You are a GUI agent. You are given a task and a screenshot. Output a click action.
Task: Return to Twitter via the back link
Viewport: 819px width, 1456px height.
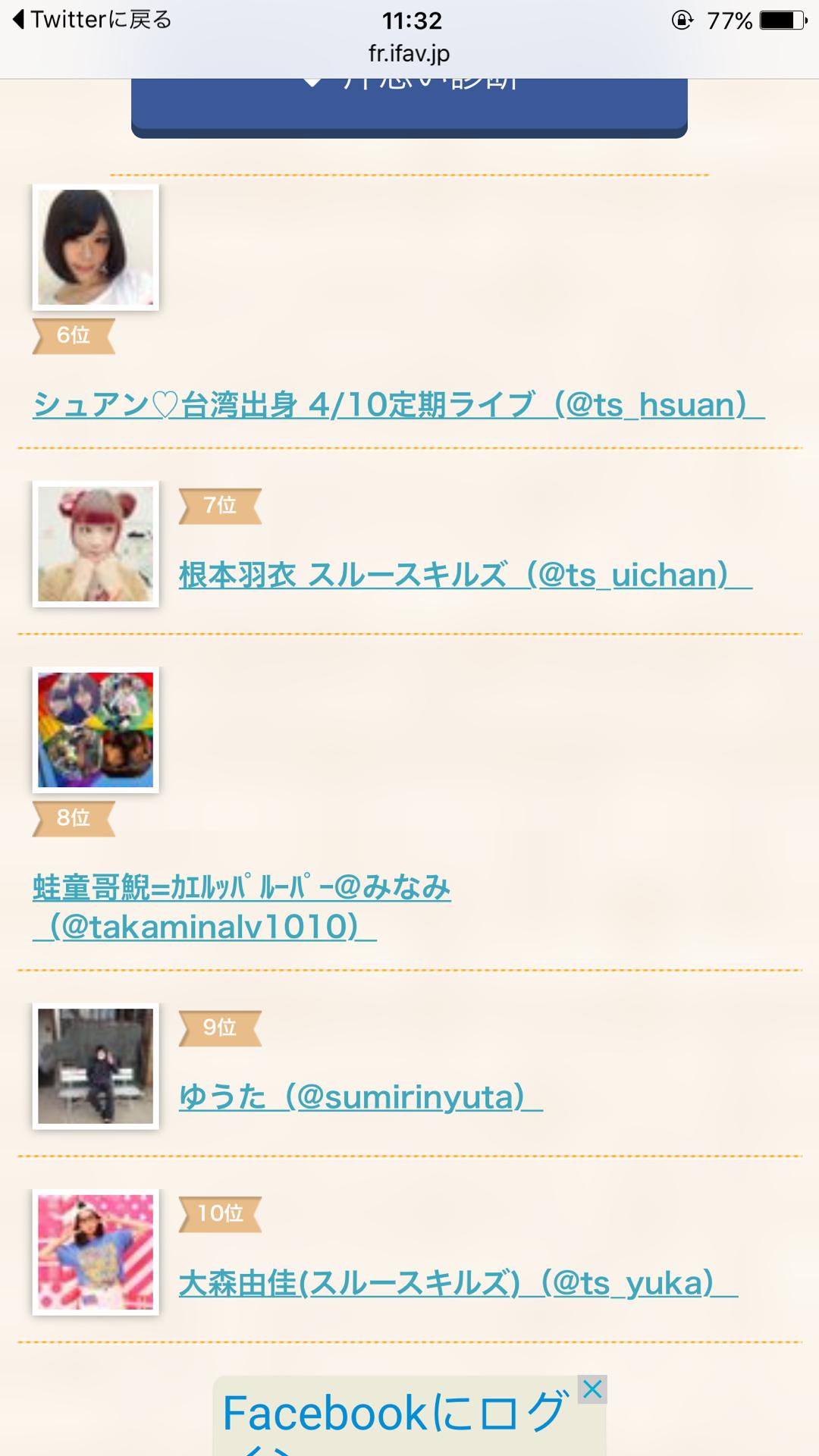tap(93, 20)
